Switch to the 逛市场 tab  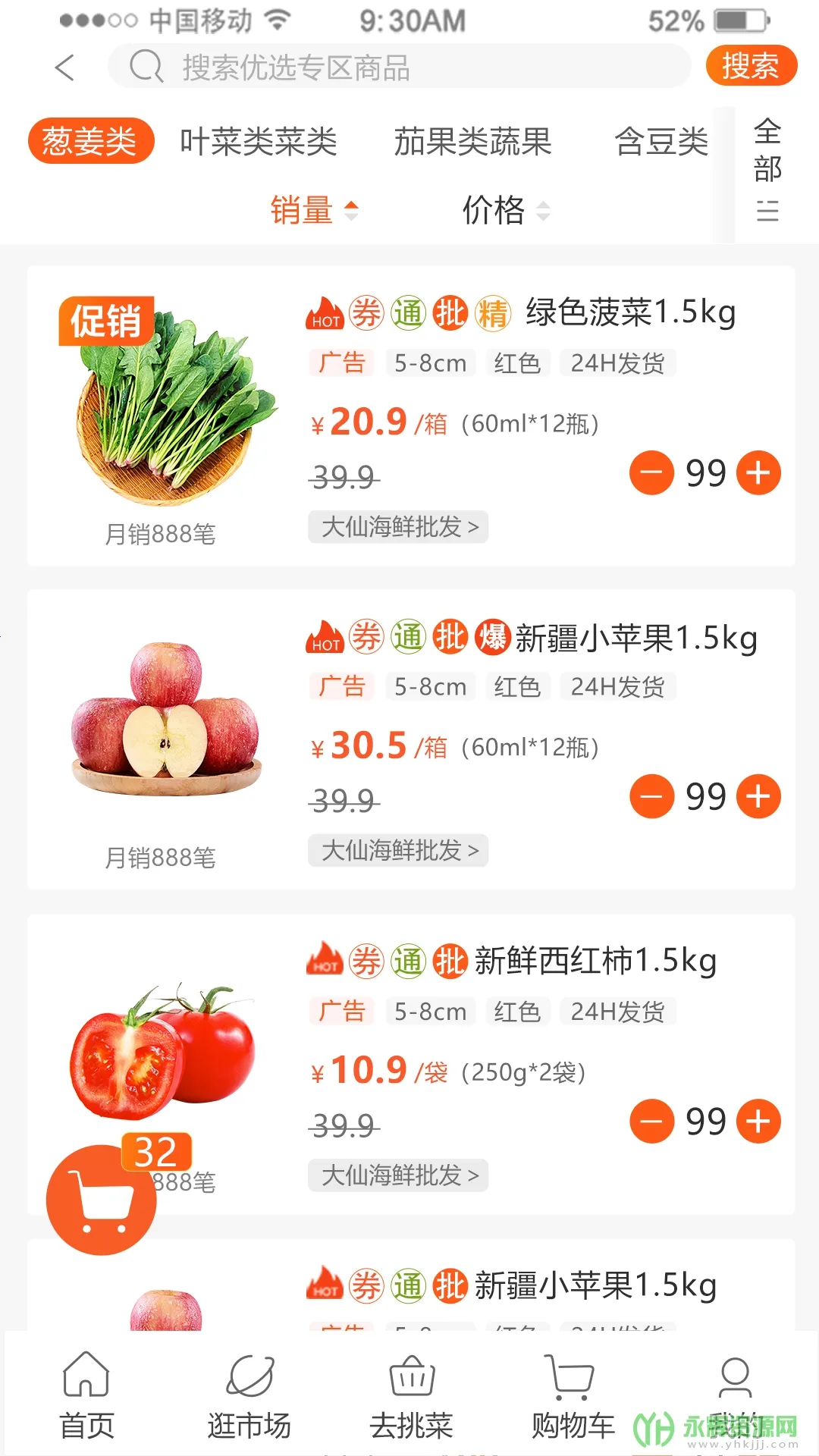click(249, 1395)
